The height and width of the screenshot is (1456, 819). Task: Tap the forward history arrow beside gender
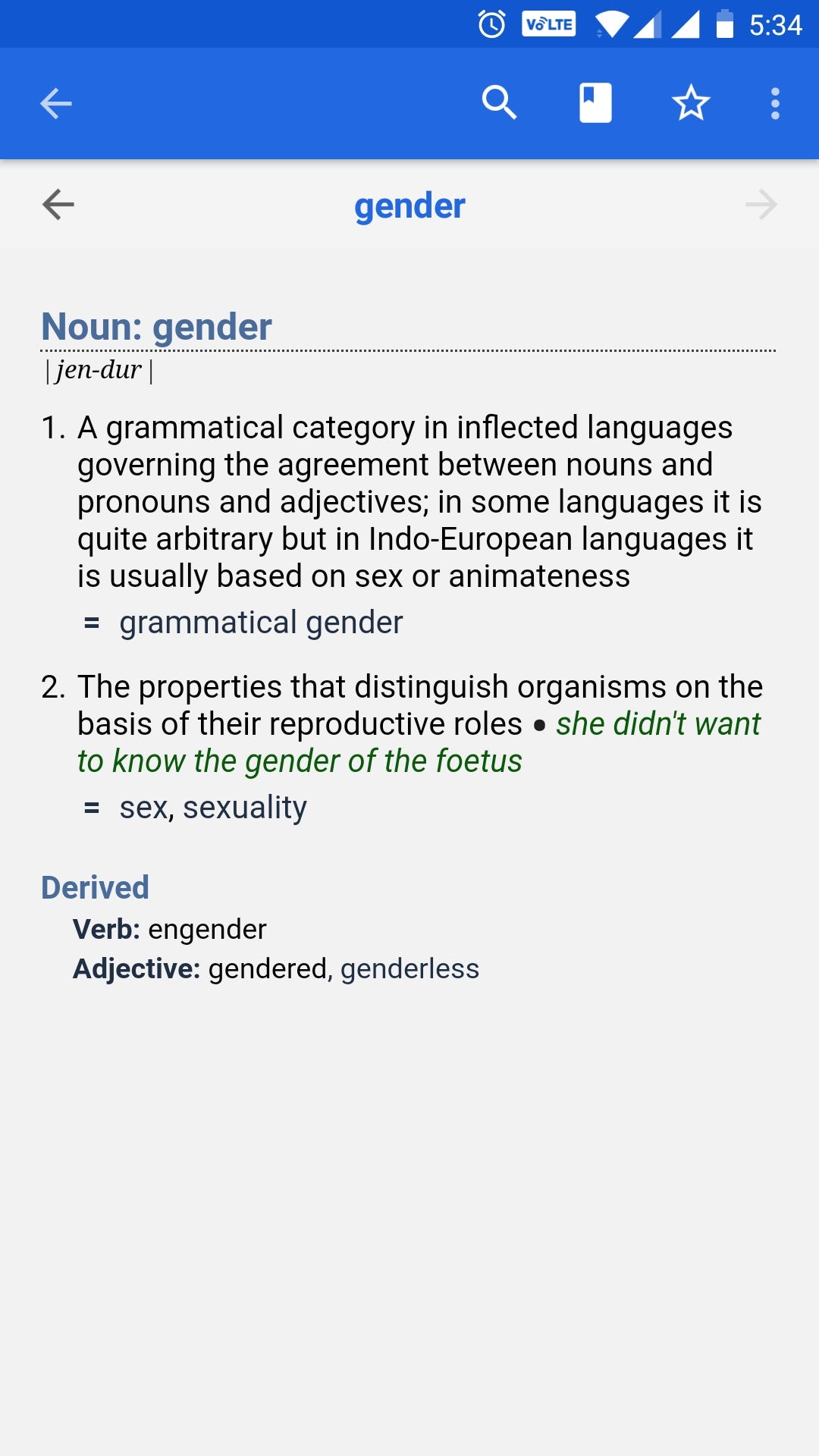pyautogui.click(x=761, y=205)
